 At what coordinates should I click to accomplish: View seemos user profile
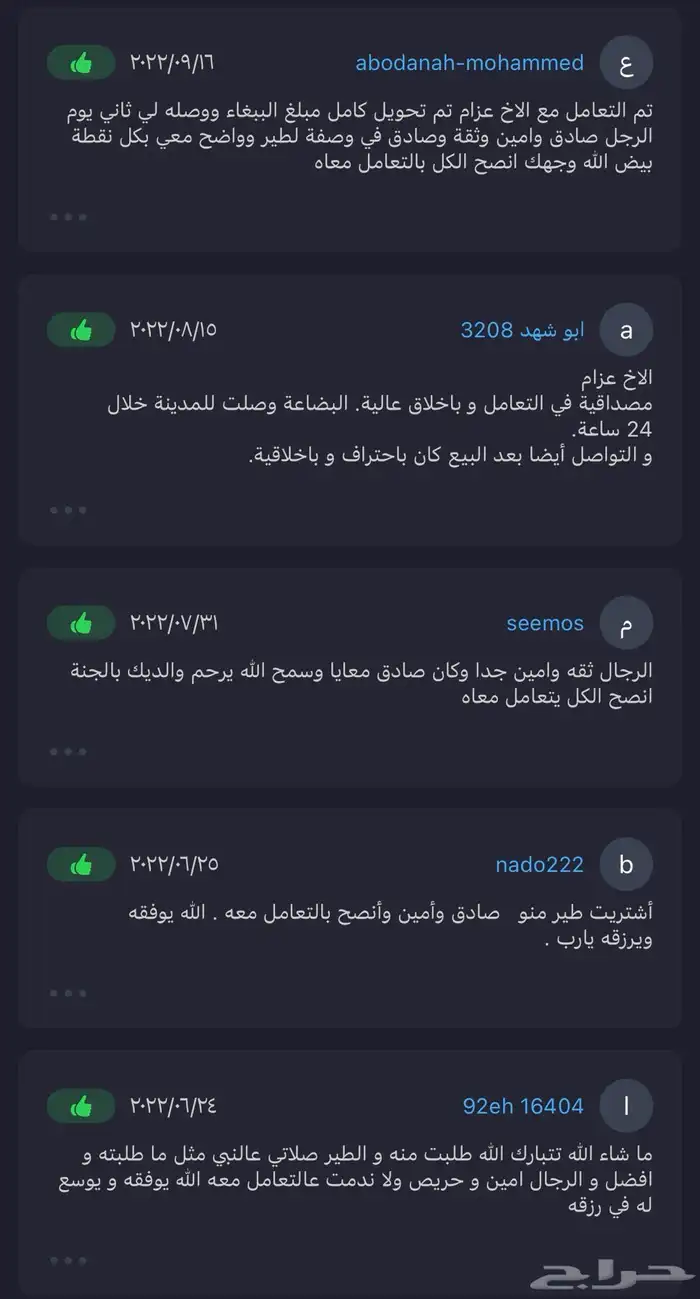(x=544, y=623)
